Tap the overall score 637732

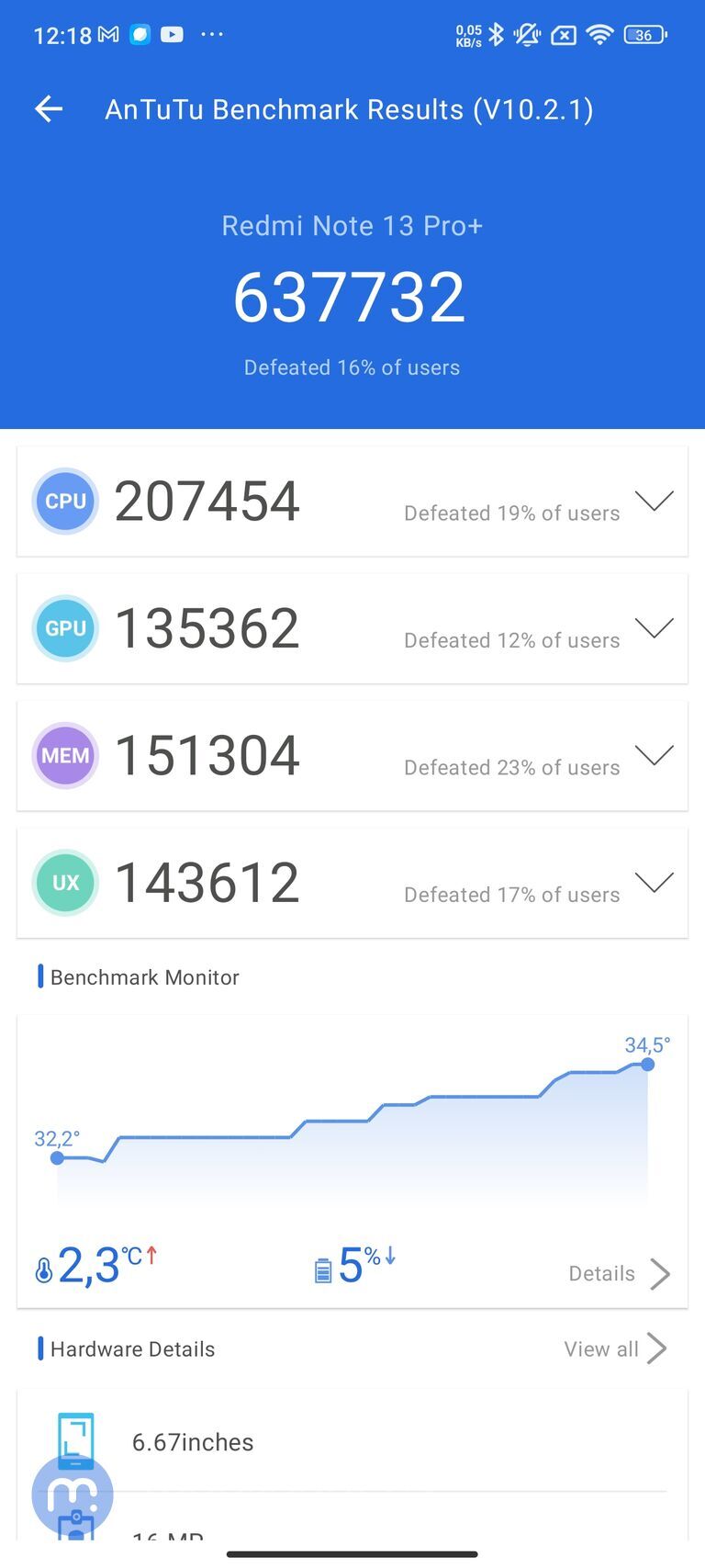(352, 294)
